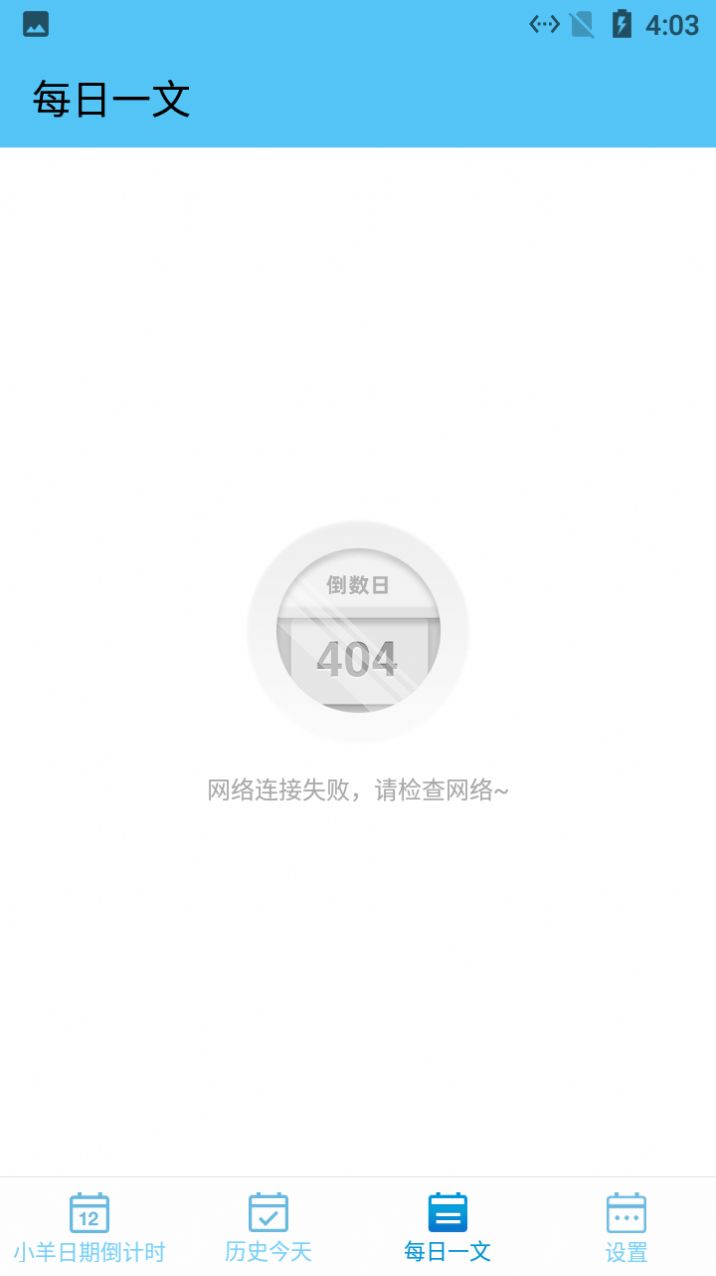716x1276 pixels.
Task: Select the 每日一文 tab
Action: pyautogui.click(x=447, y=1226)
